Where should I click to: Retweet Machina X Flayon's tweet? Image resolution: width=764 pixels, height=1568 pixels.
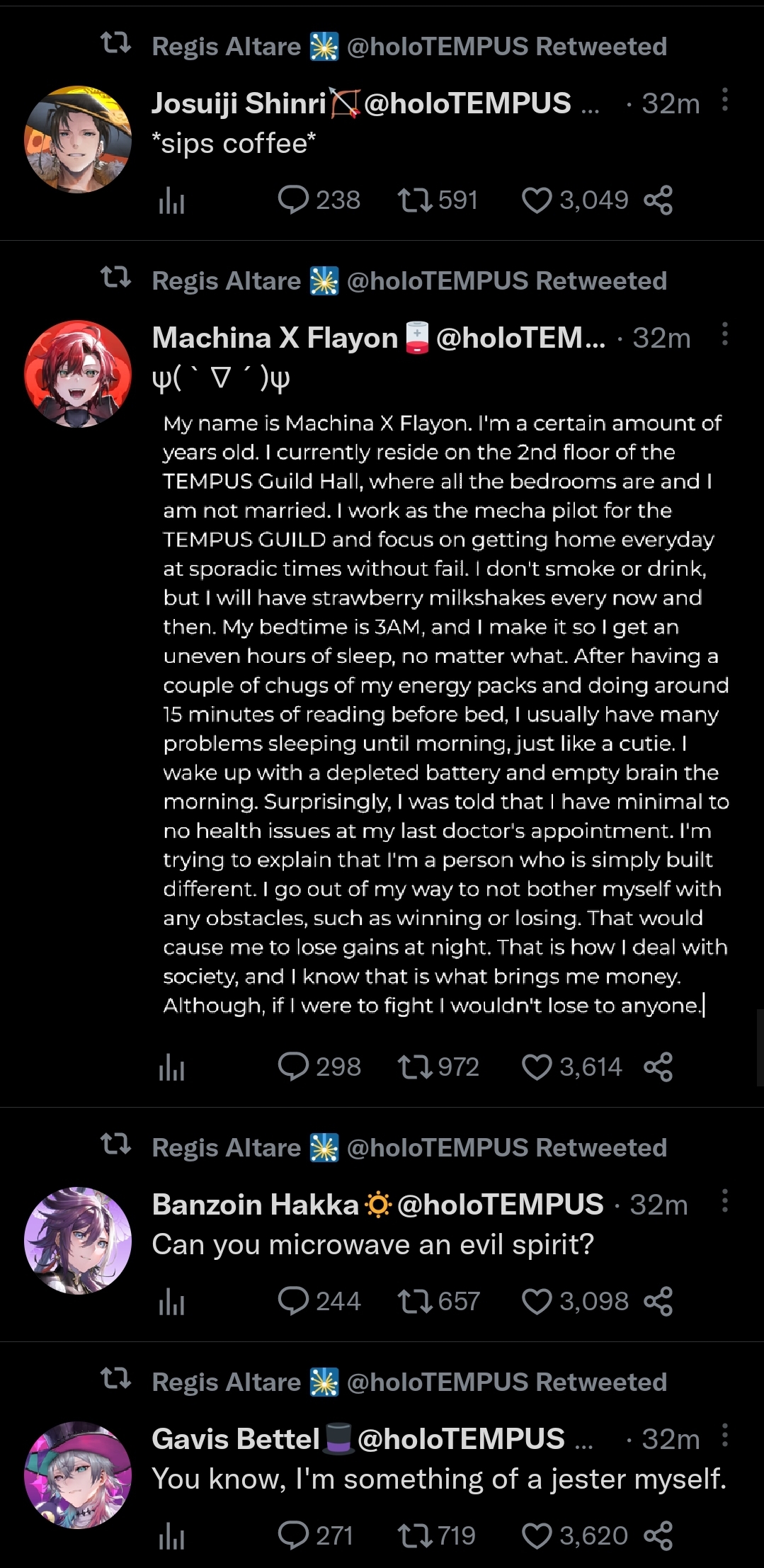coord(414,1067)
